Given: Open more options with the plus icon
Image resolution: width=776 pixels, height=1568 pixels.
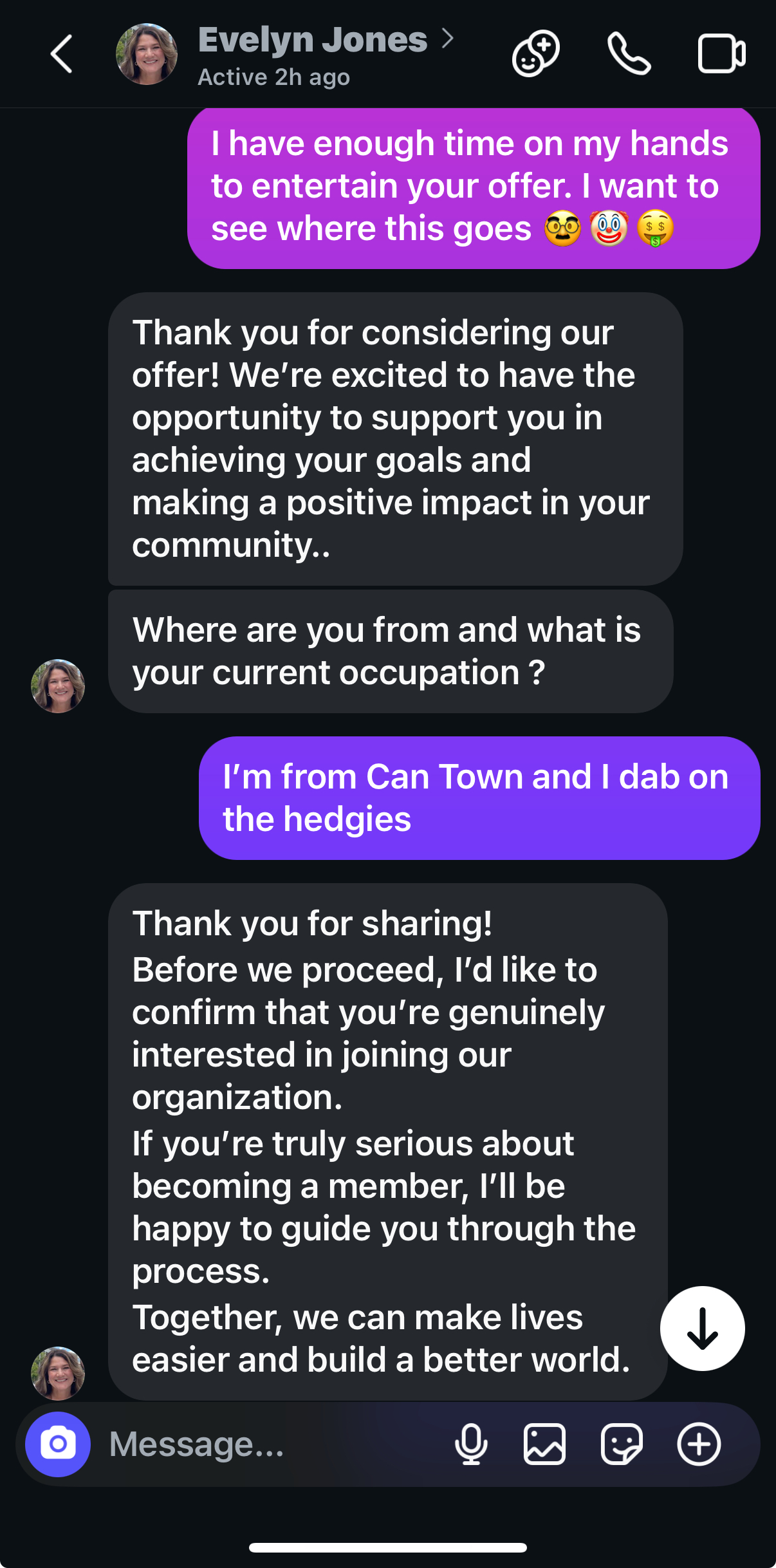Looking at the screenshot, I should [x=699, y=1444].
